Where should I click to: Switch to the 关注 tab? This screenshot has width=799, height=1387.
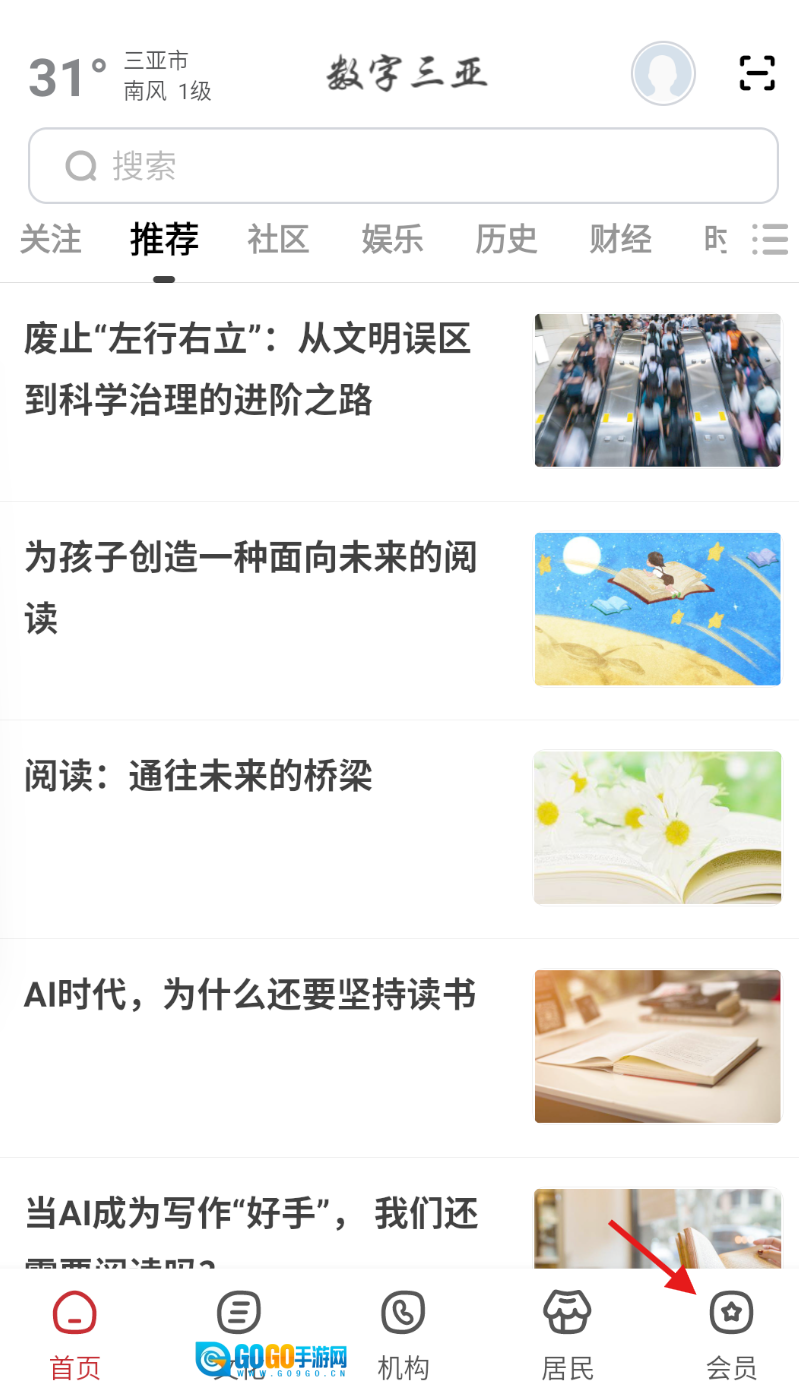tap(50, 240)
